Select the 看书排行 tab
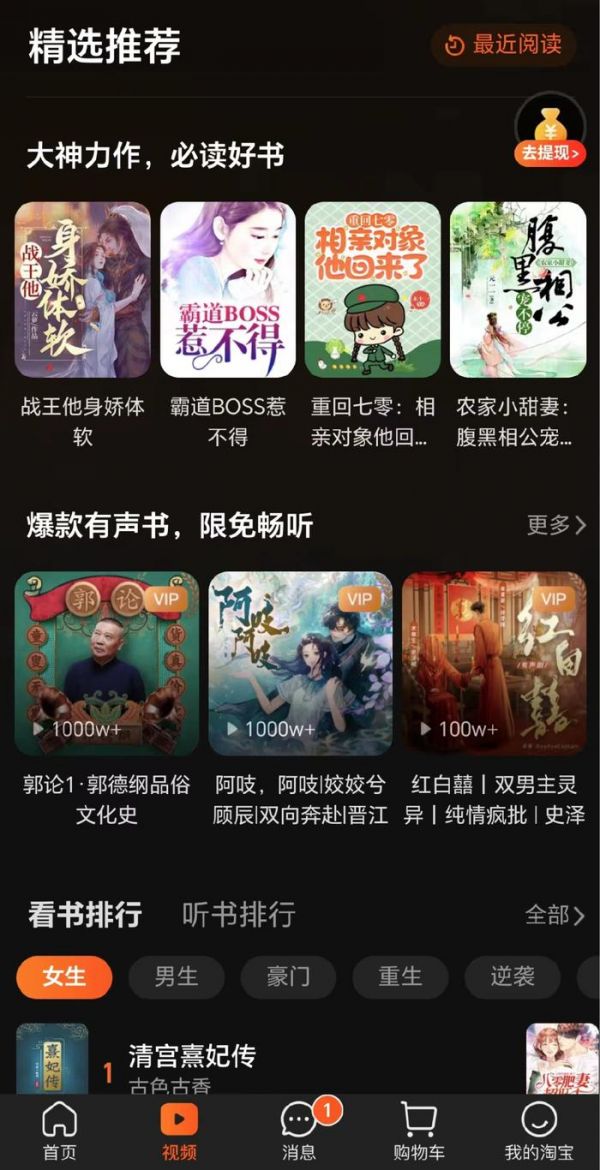The image size is (600, 1170). click(85, 914)
